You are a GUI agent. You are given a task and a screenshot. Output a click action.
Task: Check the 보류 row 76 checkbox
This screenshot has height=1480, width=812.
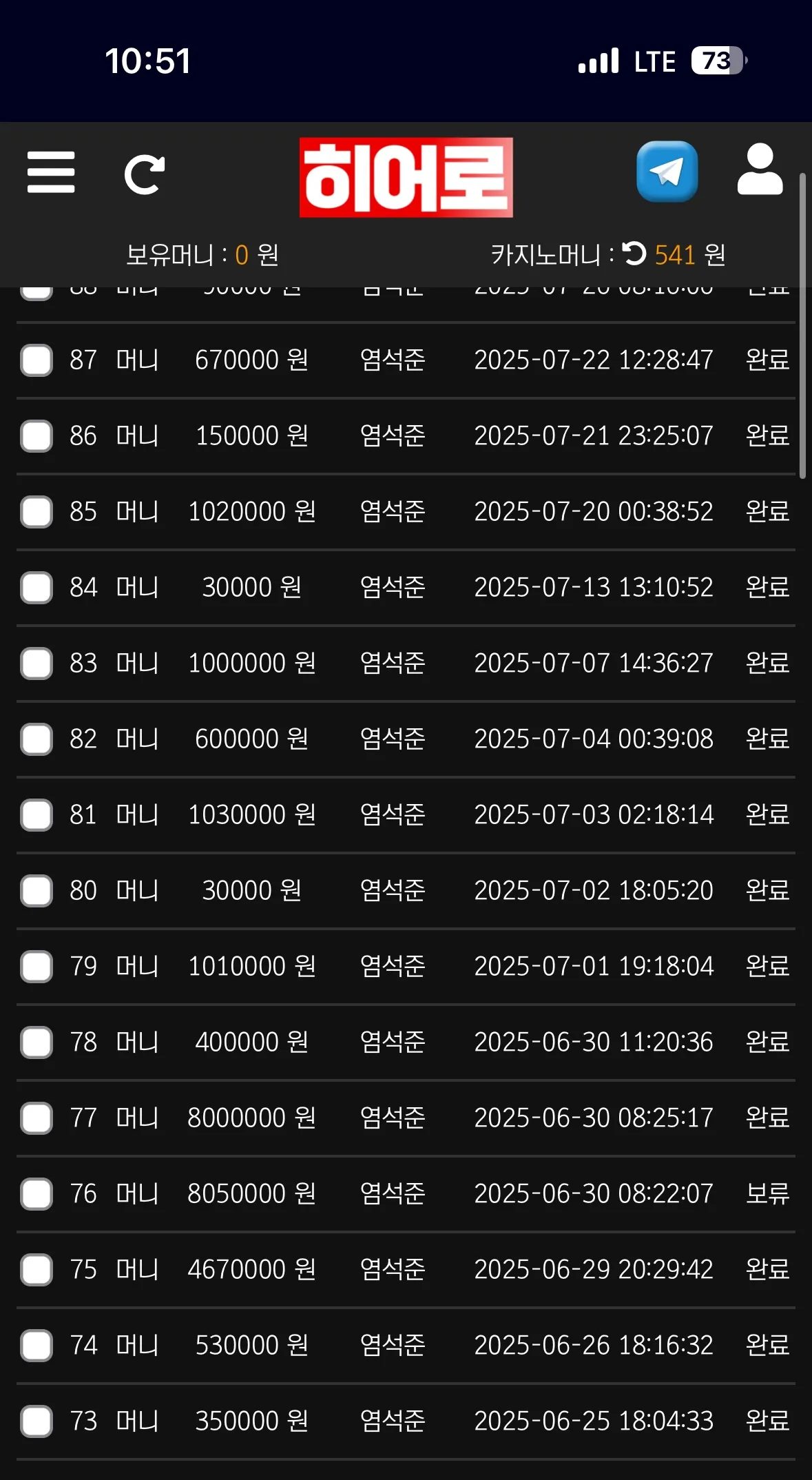pos(37,1194)
